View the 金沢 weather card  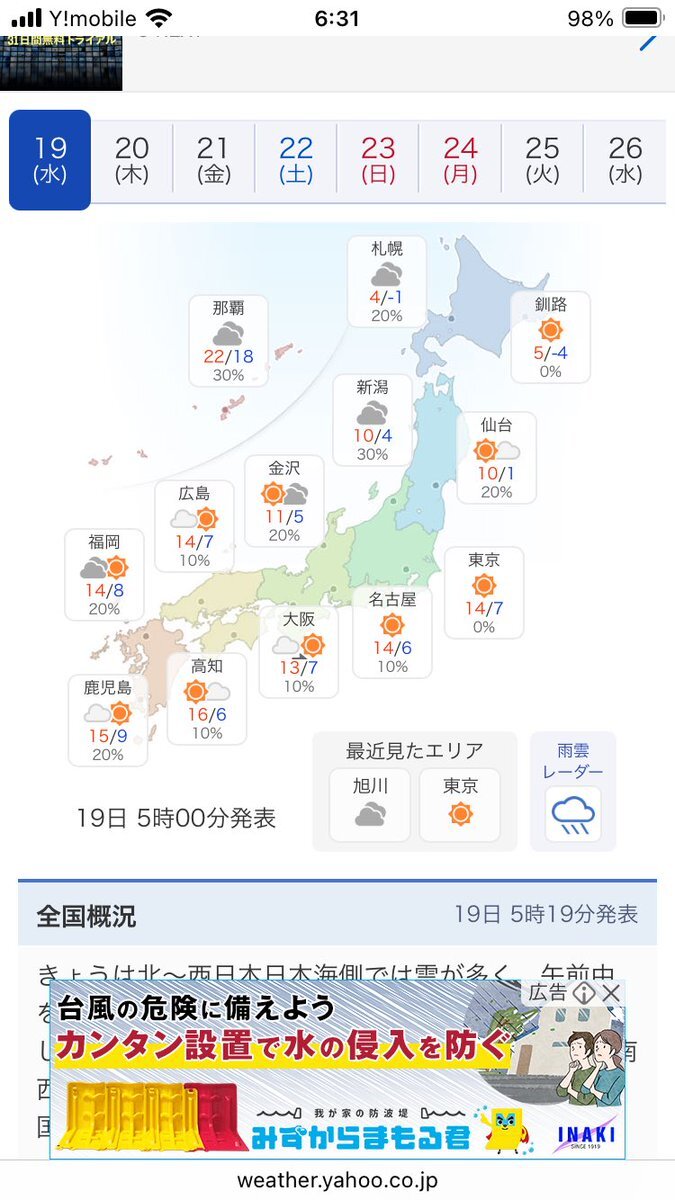[284, 500]
